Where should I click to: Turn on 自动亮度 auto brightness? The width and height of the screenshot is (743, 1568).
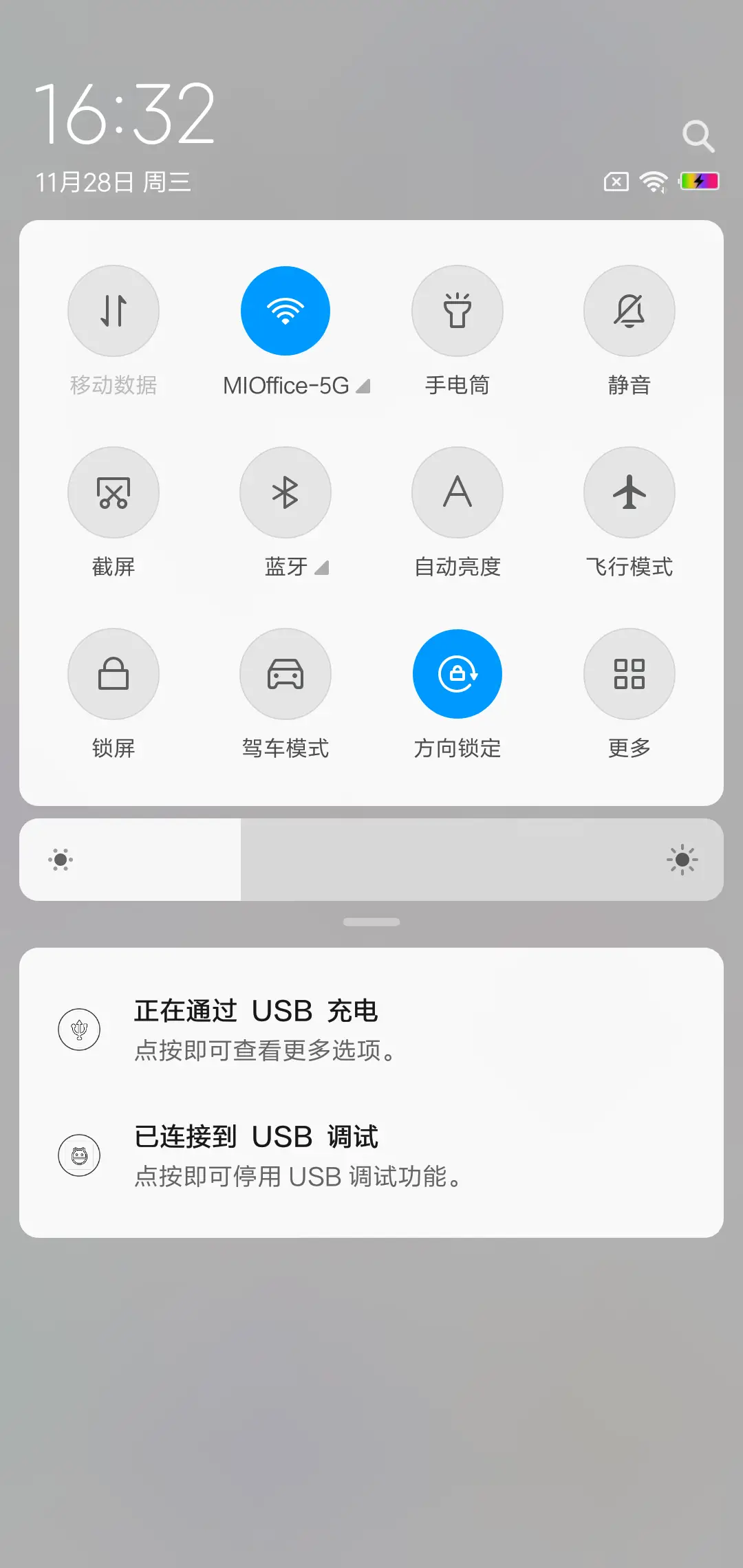(x=457, y=492)
